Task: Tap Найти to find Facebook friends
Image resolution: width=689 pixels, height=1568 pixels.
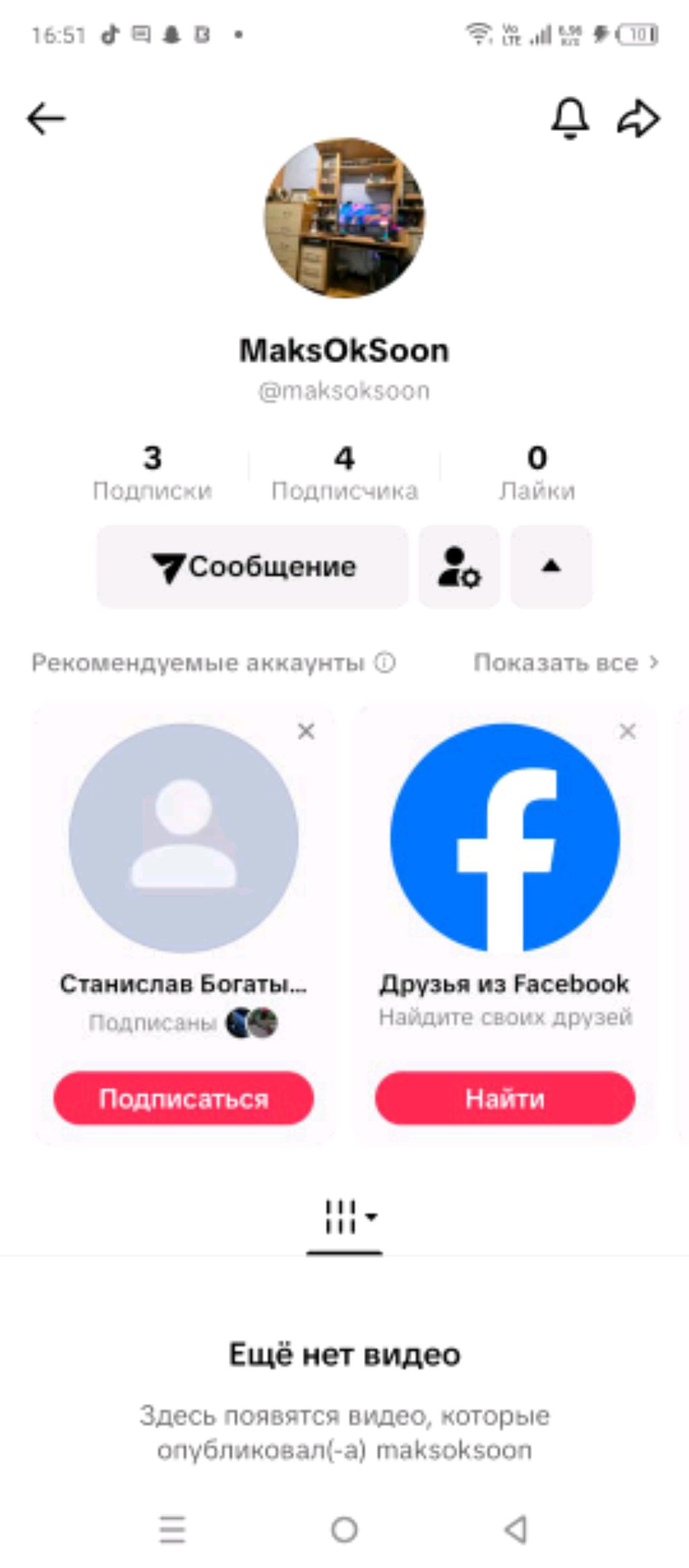Action: (x=505, y=1098)
